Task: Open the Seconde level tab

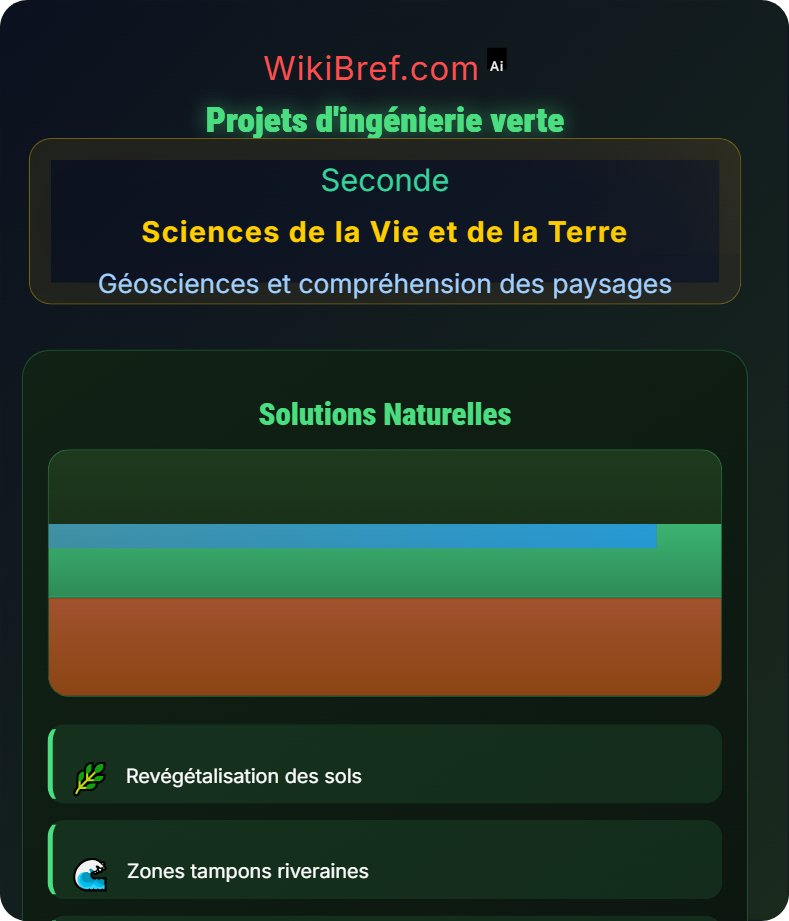Action: click(385, 181)
